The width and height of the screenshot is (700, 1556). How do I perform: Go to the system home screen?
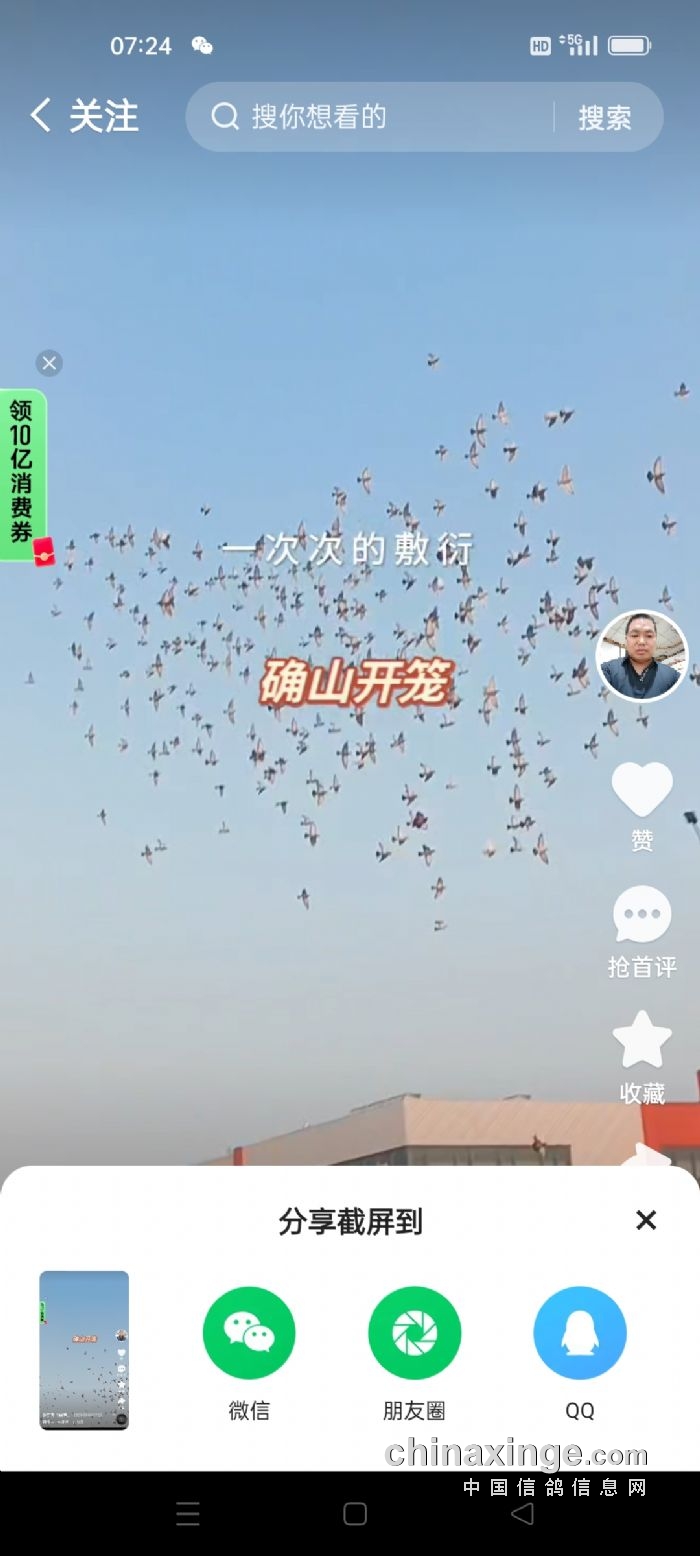[355, 1514]
